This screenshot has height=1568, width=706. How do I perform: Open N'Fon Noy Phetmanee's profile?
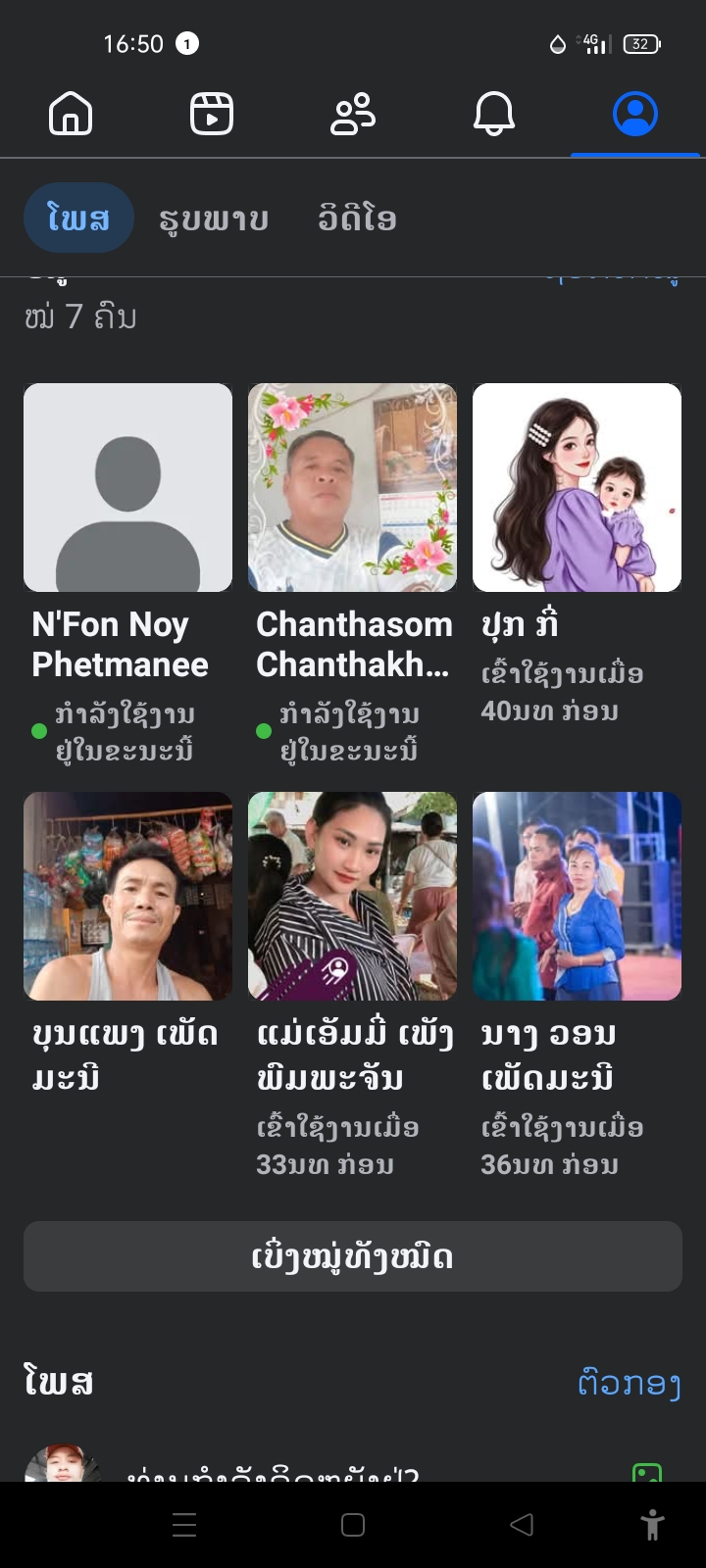tap(127, 488)
